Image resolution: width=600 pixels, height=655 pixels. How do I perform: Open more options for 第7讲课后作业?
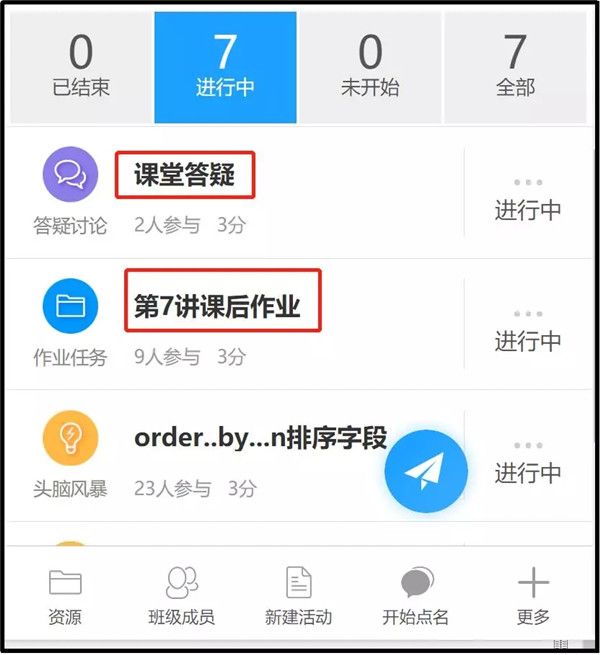point(527,314)
